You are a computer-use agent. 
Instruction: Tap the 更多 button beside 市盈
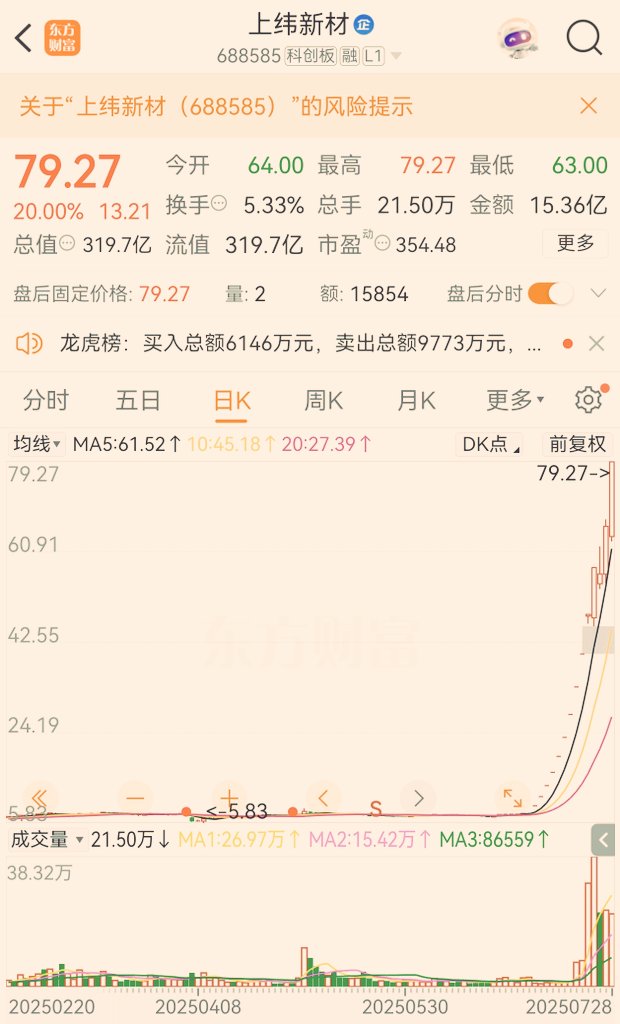pyautogui.click(x=575, y=244)
